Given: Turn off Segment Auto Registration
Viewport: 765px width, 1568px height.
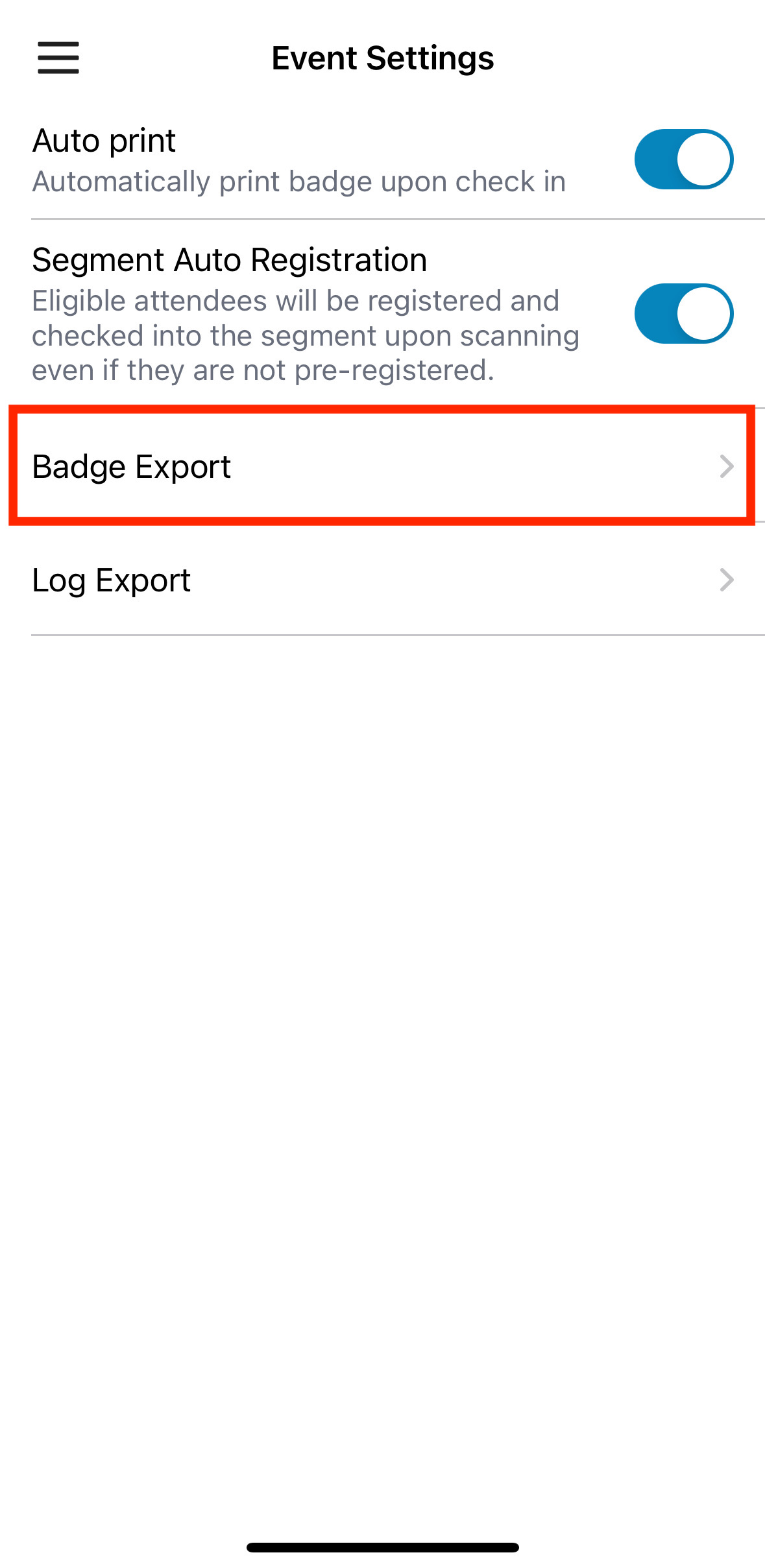Looking at the screenshot, I should [x=684, y=314].
